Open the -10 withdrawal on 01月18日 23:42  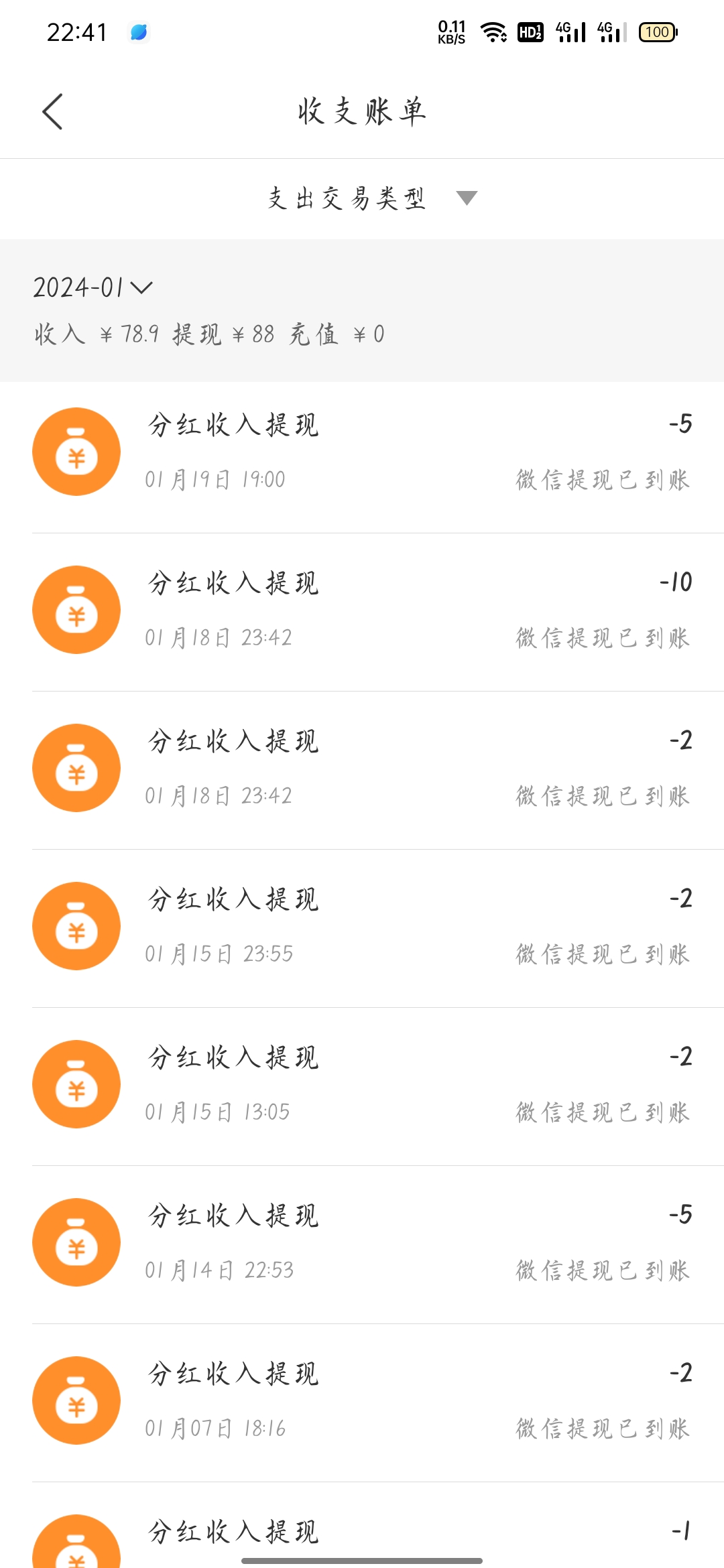[x=362, y=612]
